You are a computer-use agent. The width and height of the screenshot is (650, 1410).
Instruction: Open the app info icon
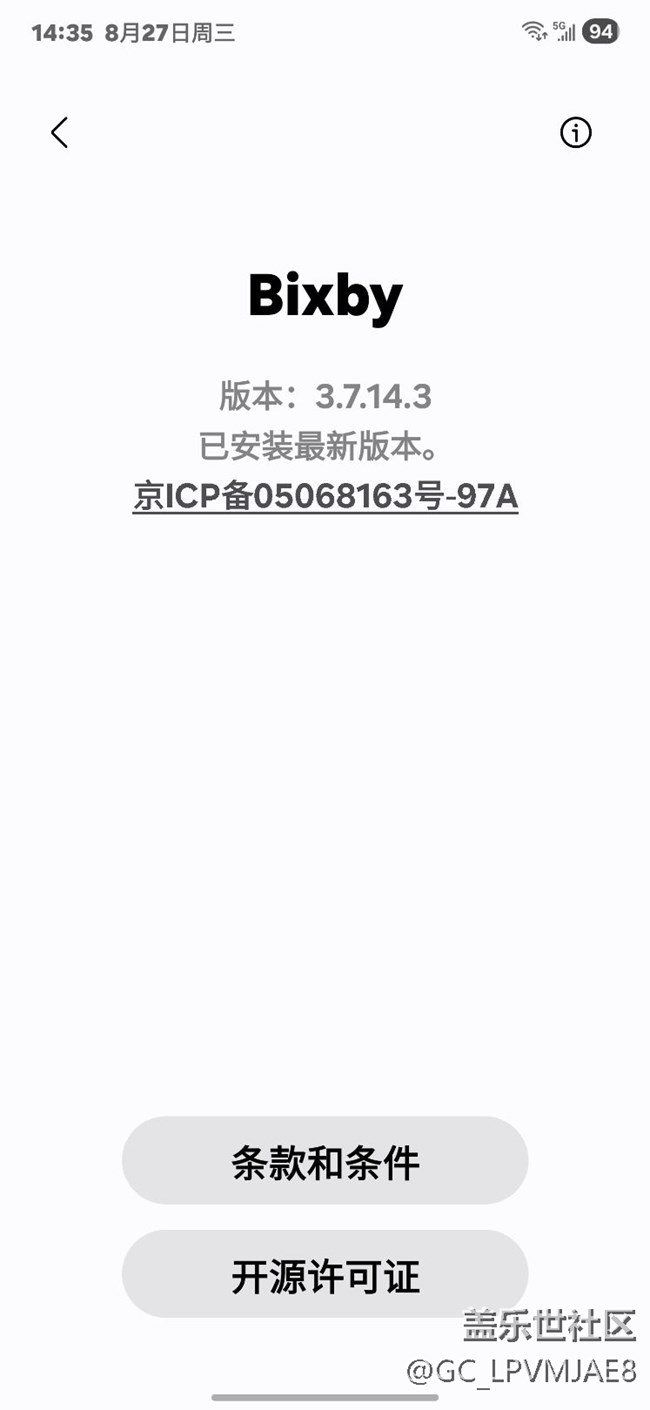tap(575, 132)
